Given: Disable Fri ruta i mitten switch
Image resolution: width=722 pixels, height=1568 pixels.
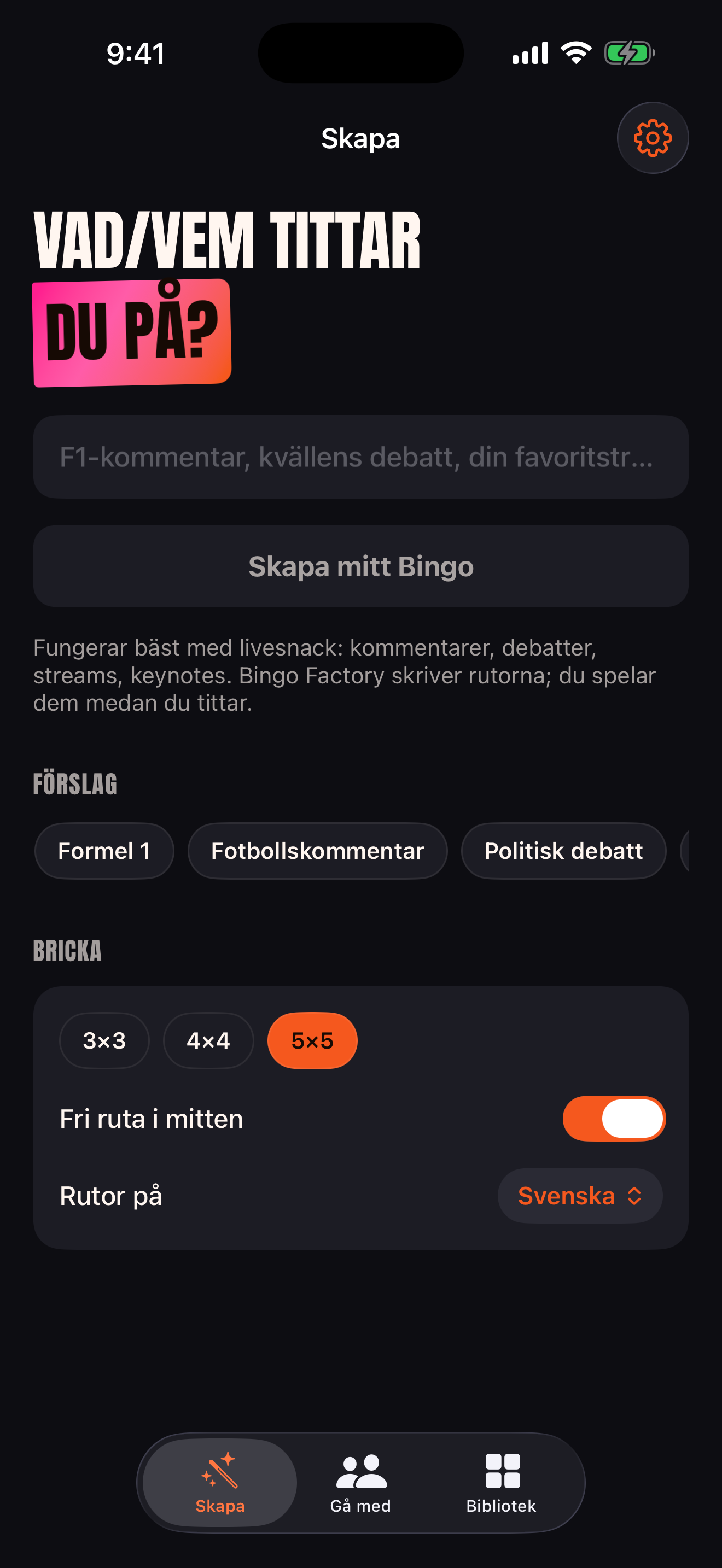Looking at the screenshot, I should click(x=614, y=1119).
